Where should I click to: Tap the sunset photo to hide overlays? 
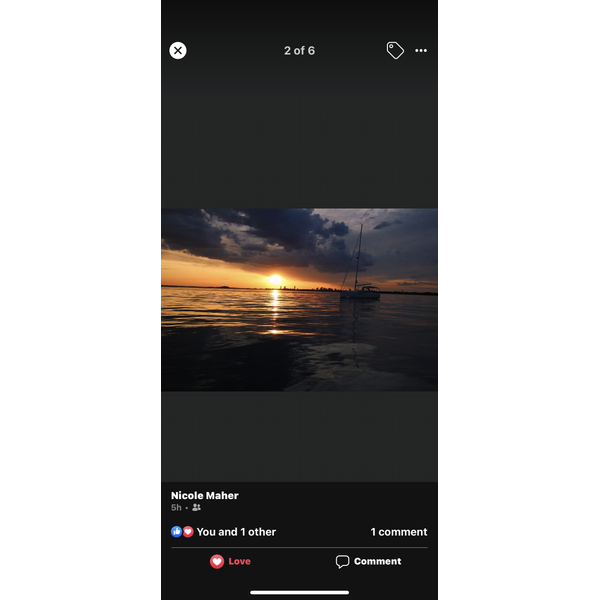(x=299, y=300)
